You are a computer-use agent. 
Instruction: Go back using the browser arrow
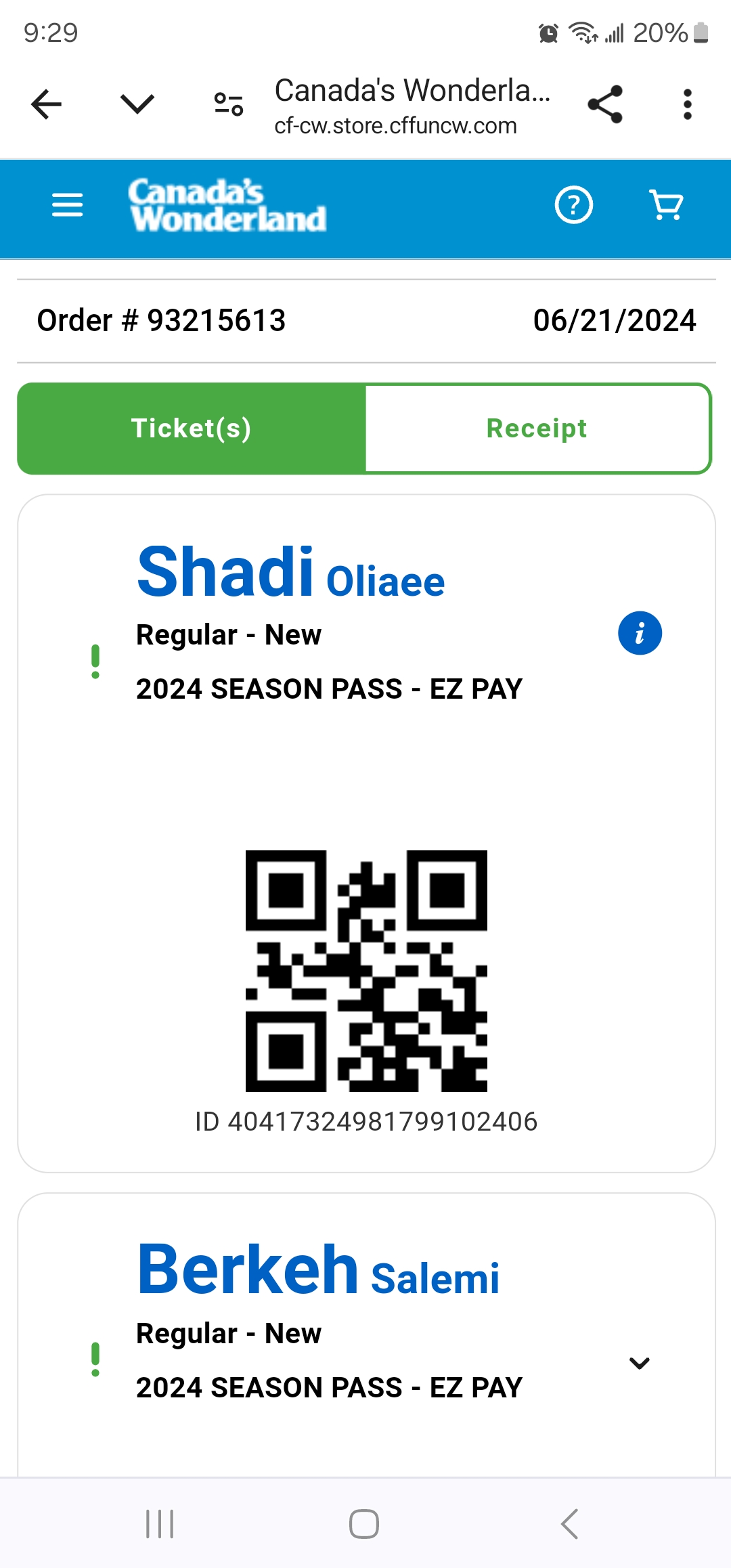[x=46, y=104]
